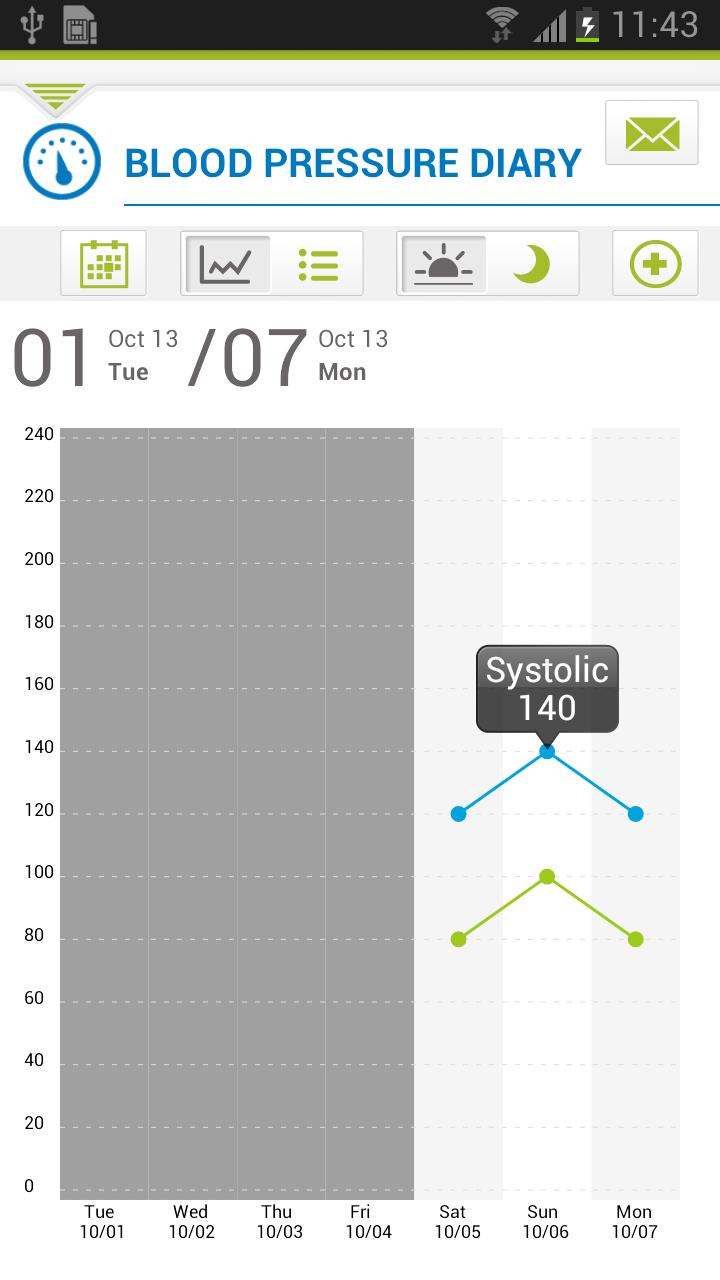Select Monday 10/07 systolic point
Viewport: 720px width, 1280px height.
[635, 814]
